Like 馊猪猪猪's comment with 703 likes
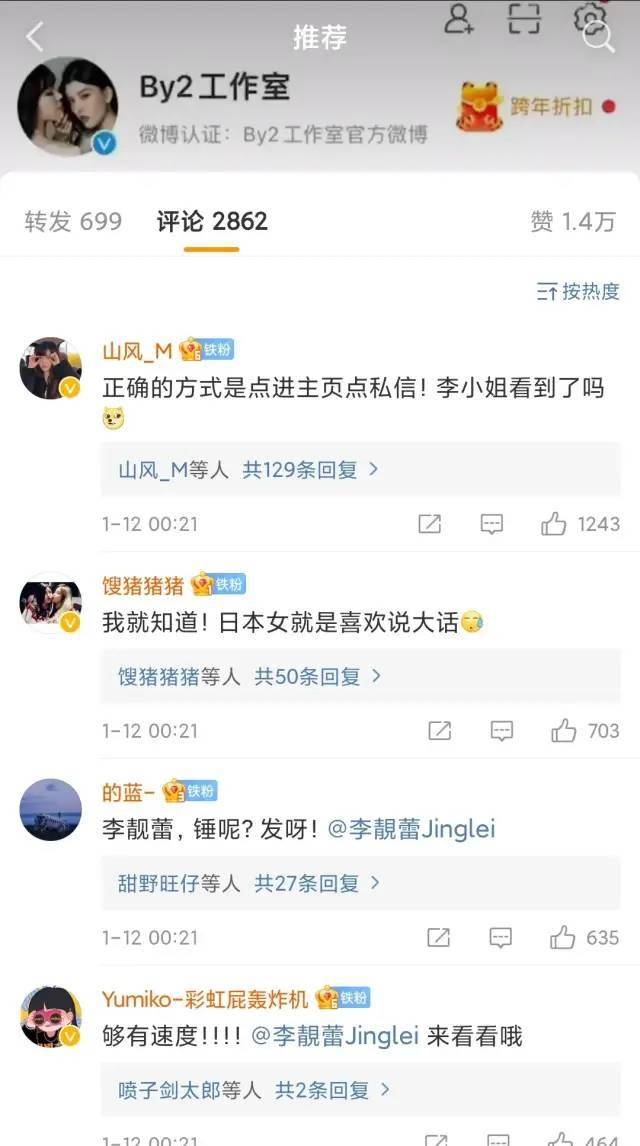The image size is (640, 1146). tap(584, 730)
